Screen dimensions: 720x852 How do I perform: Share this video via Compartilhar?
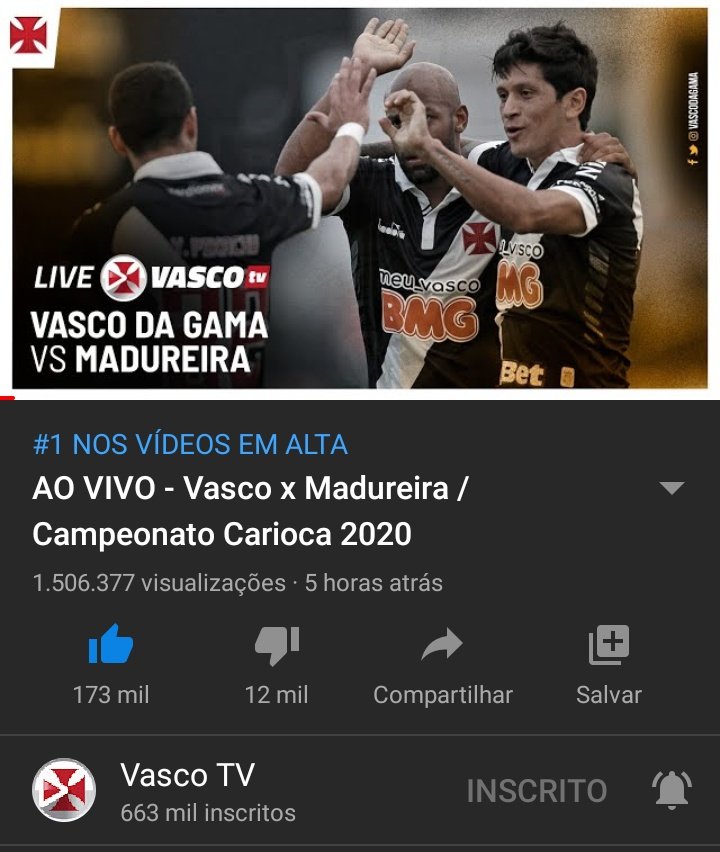(442, 647)
